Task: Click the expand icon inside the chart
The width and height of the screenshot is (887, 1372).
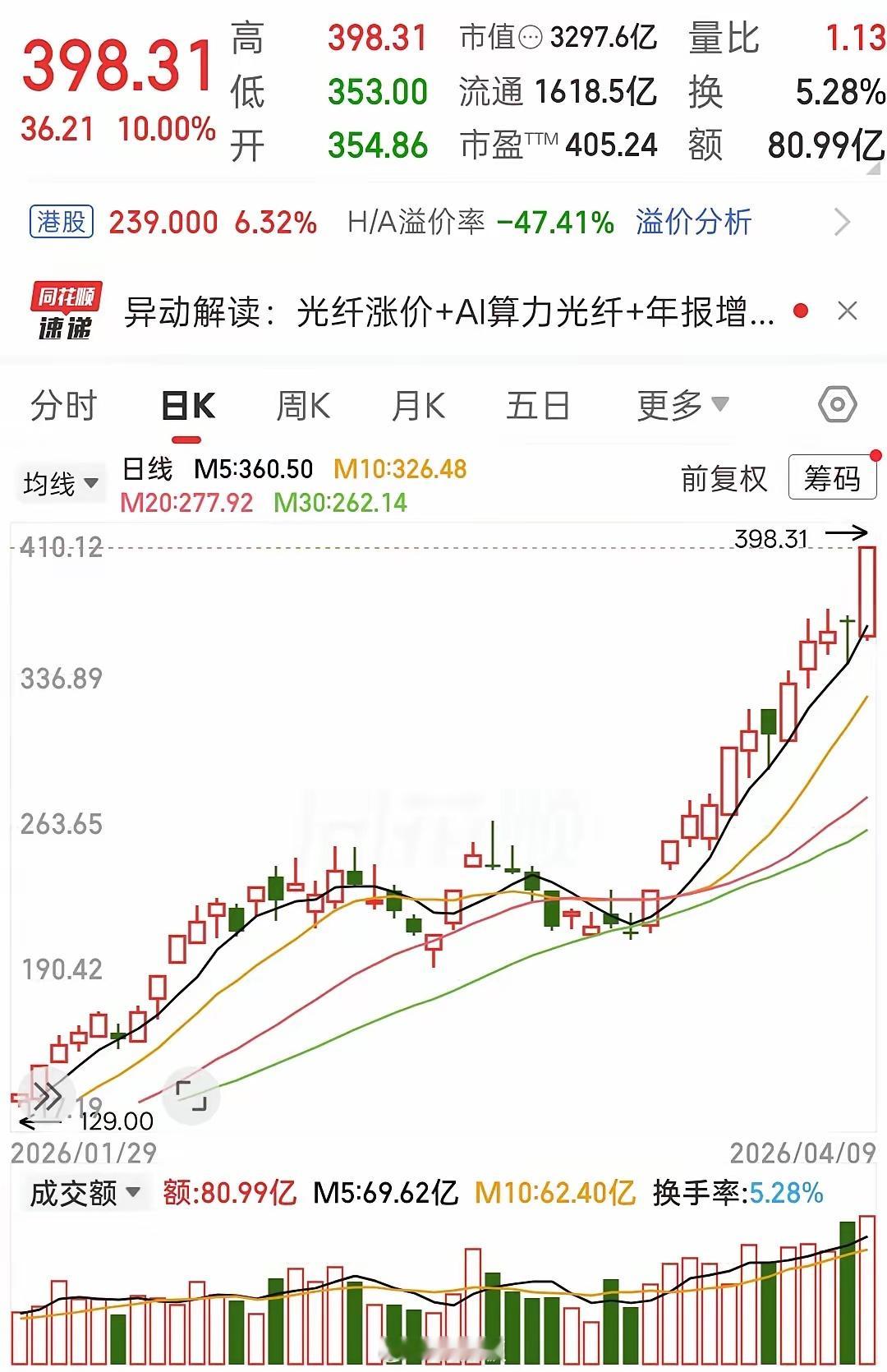Action: [191, 1093]
